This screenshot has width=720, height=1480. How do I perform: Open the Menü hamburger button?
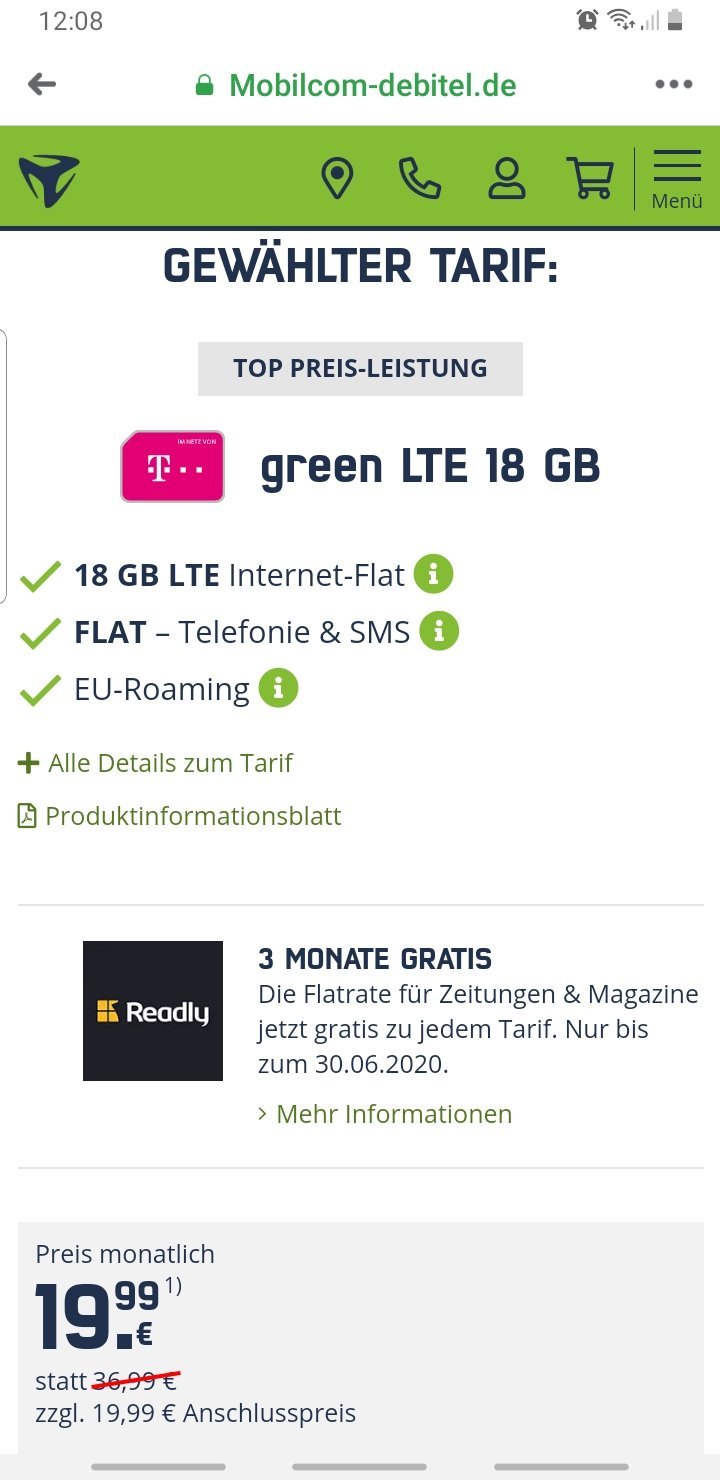tap(677, 180)
